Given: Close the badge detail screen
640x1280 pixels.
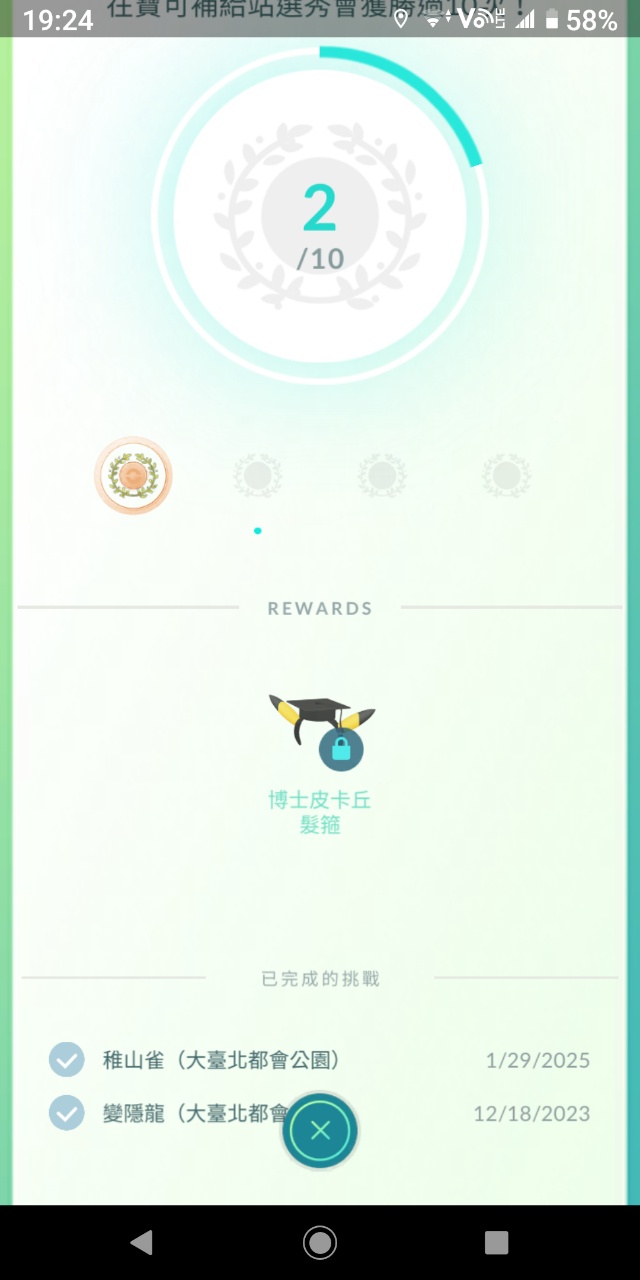Looking at the screenshot, I should click(x=320, y=1131).
